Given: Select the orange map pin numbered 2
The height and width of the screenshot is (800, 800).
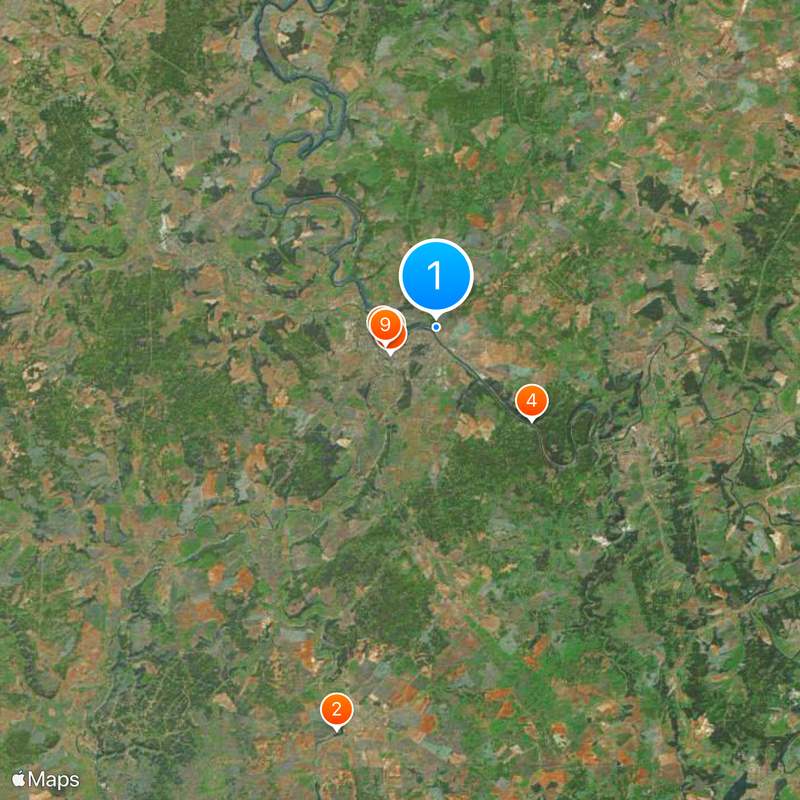Looking at the screenshot, I should point(337,710).
